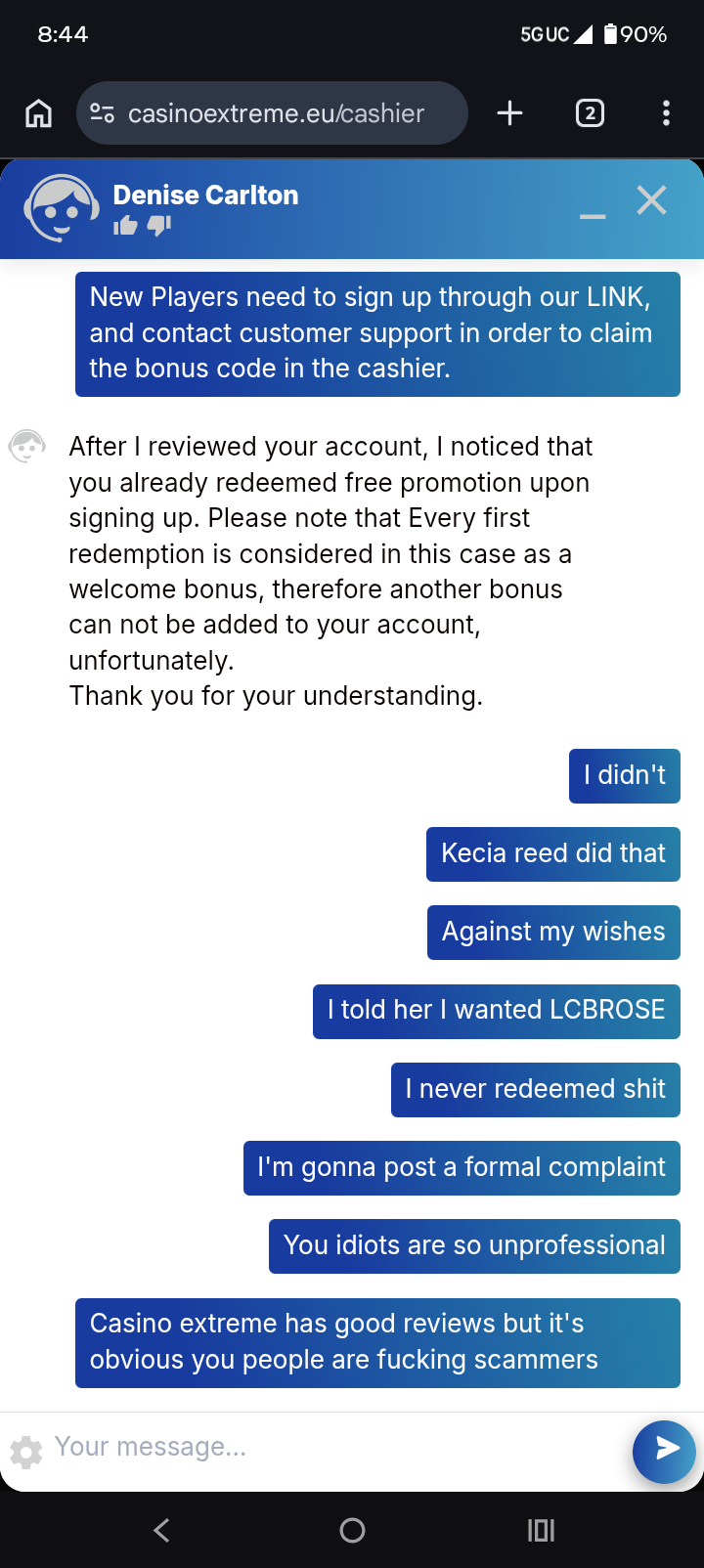Image resolution: width=704 pixels, height=1568 pixels.
Task: Open chat settings gear
Action: coord(26,1453)
